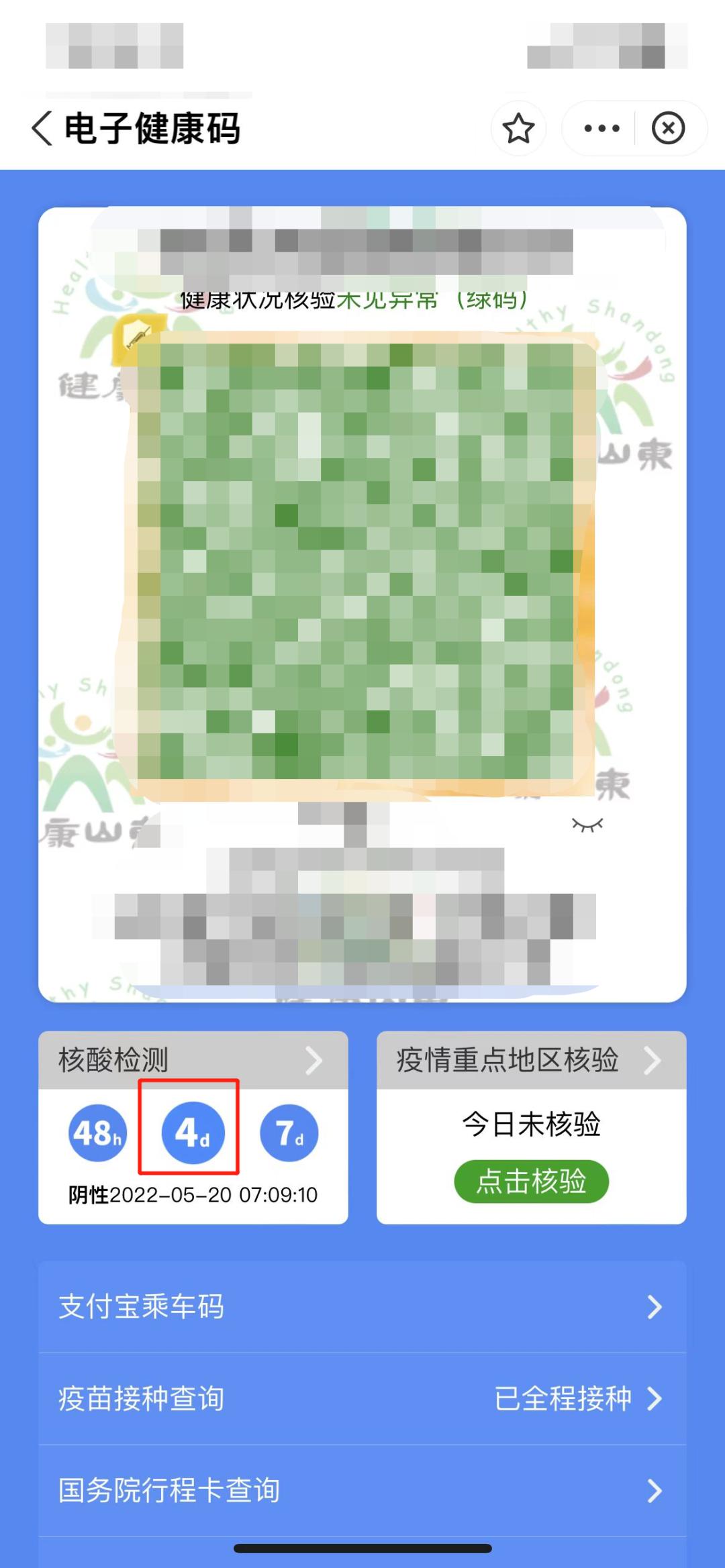Tap the circled close icon in title bar
The width and height of the screenshot is (725, 1568).
[668, 127]
